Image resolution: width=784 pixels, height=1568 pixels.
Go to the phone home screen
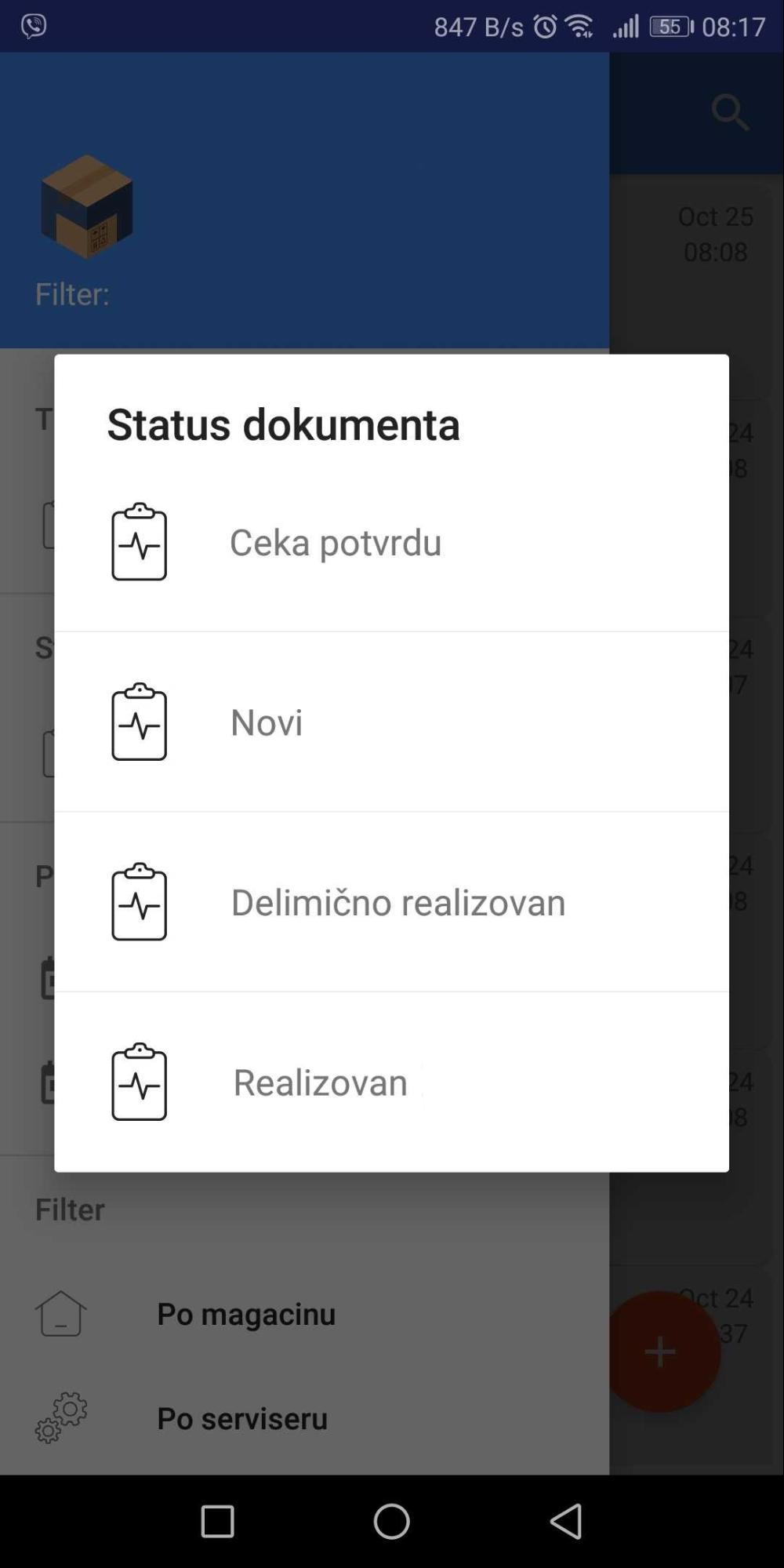click(391, 1522)
